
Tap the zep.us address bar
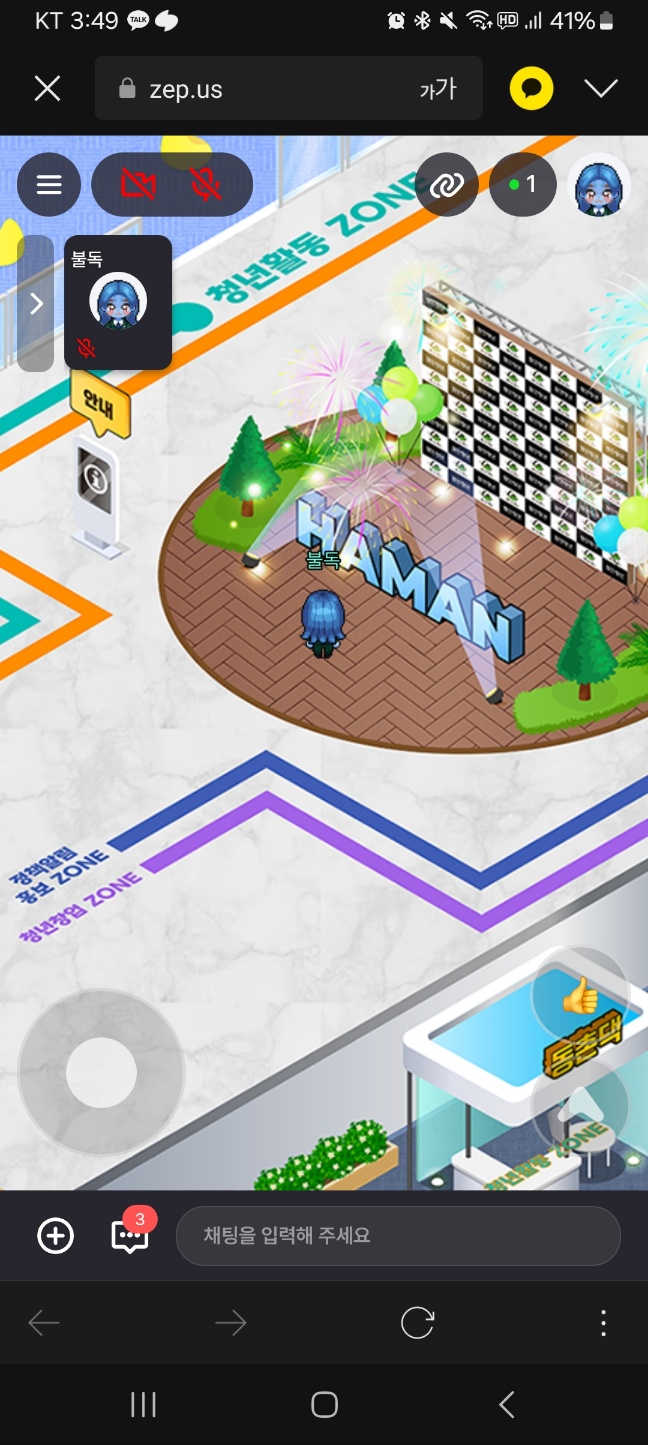point(260,89)
